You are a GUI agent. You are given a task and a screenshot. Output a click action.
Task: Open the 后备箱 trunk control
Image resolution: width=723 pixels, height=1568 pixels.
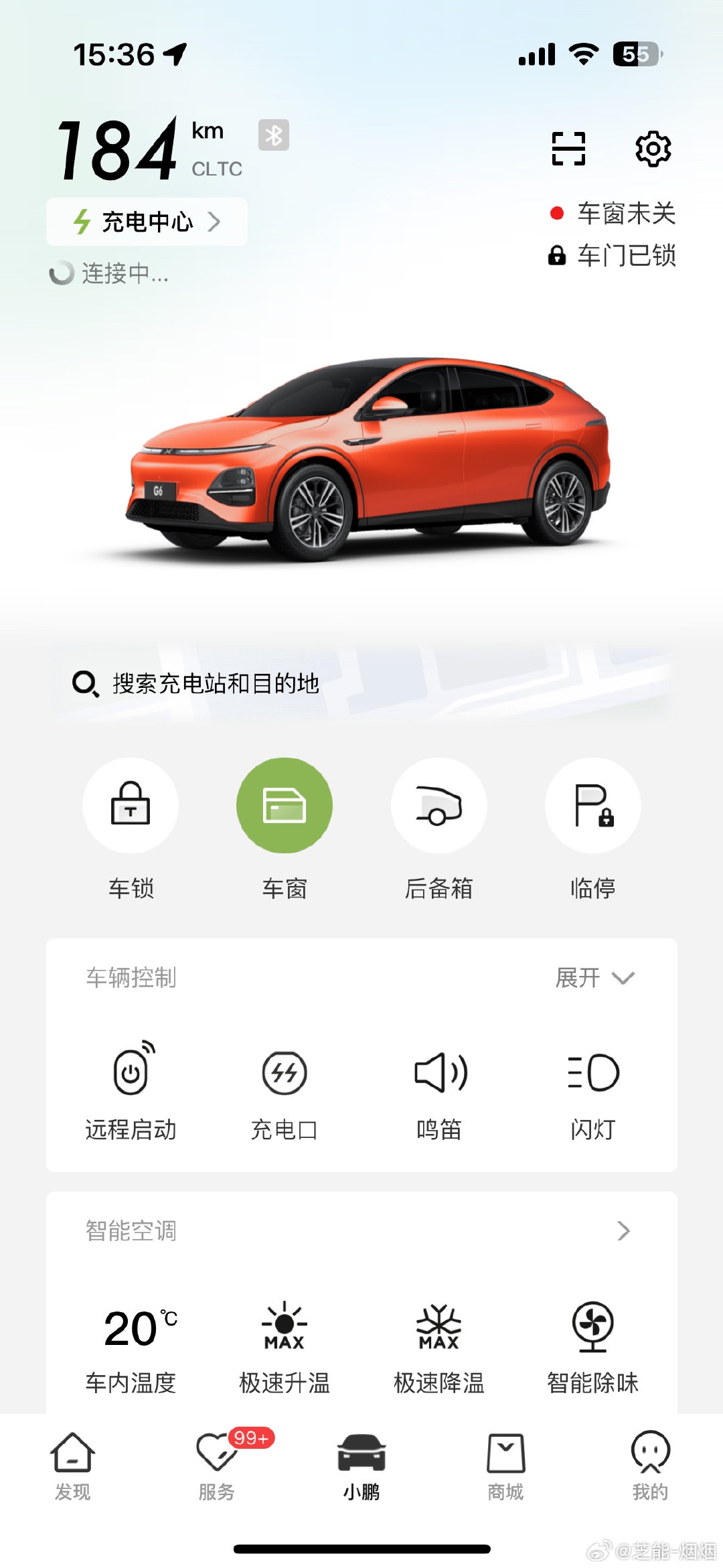pos(439,805)
